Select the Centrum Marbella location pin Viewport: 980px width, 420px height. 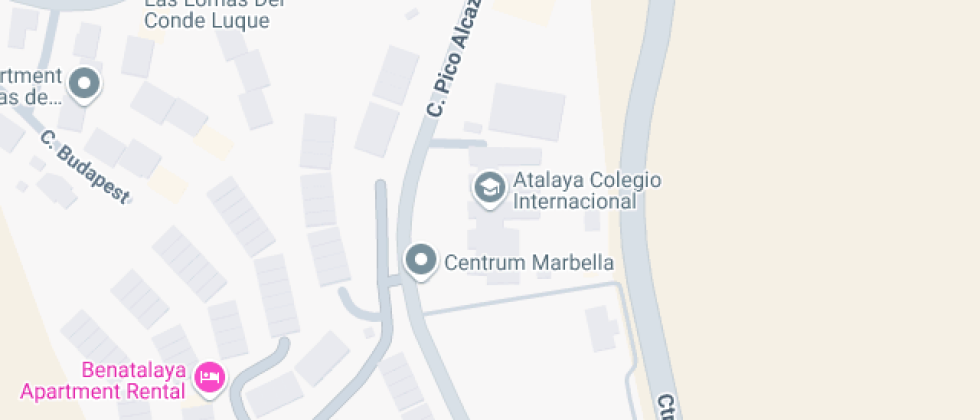[x=421, y=261]
